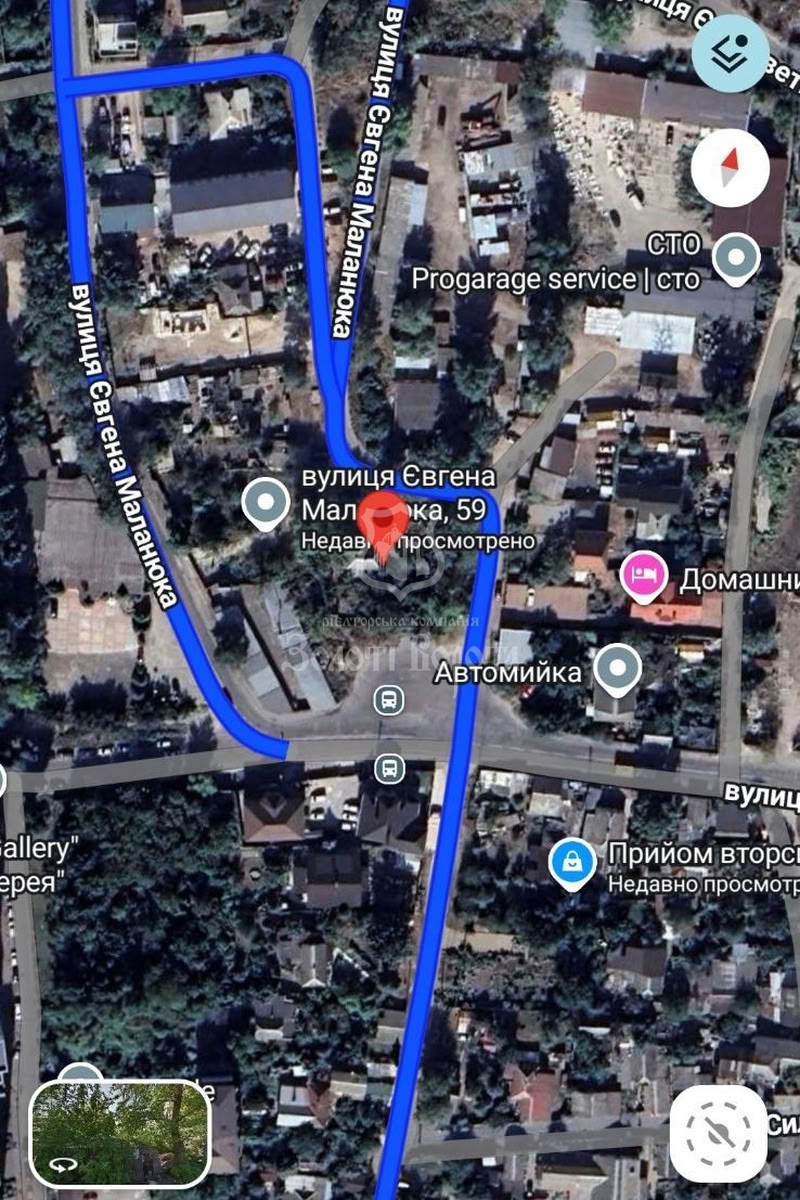Viewport: 800px width, 1200px height.
Task: Open the Street View preview thumbnail
Action: pyautogui.click(x=121, y=1133)
